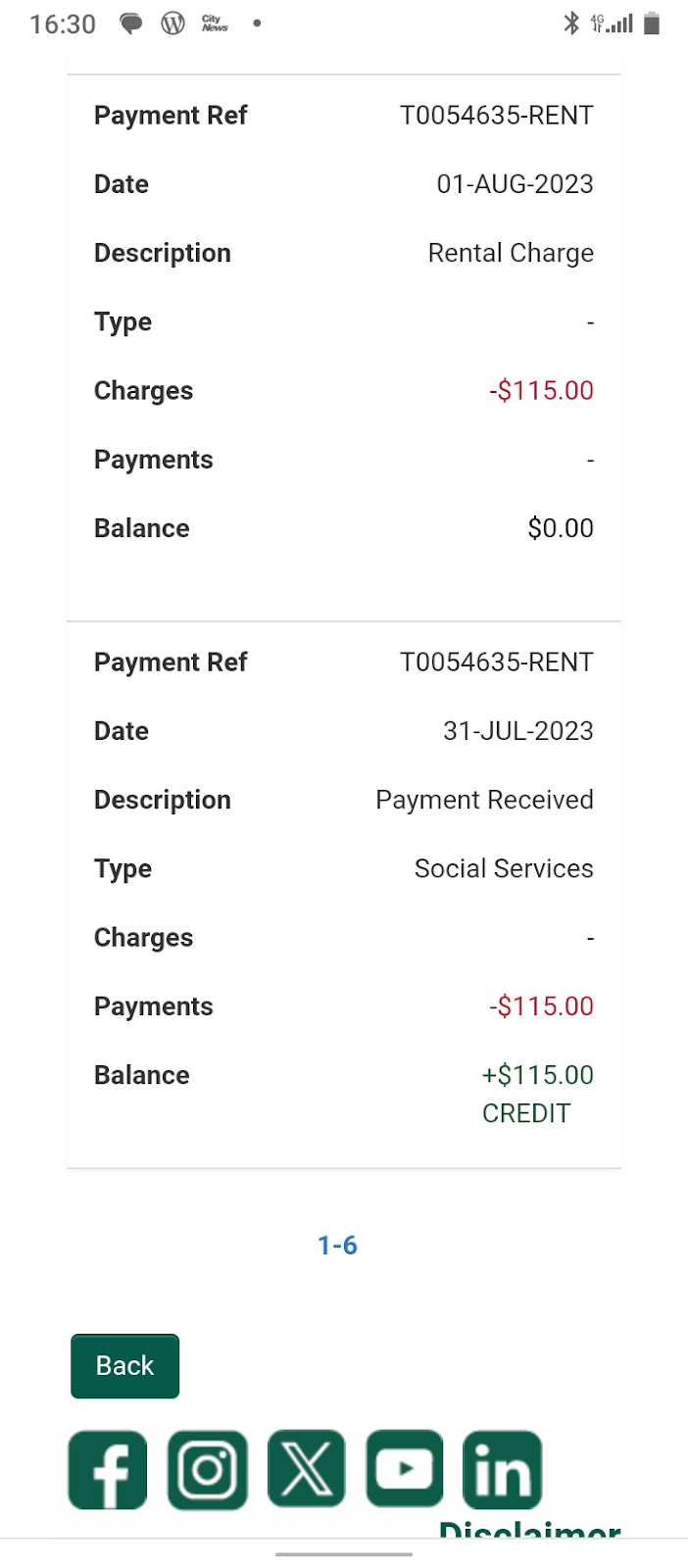Tap the Back button
The height and width of the screenshot is (1568, 688).
tap(124, 1365)
